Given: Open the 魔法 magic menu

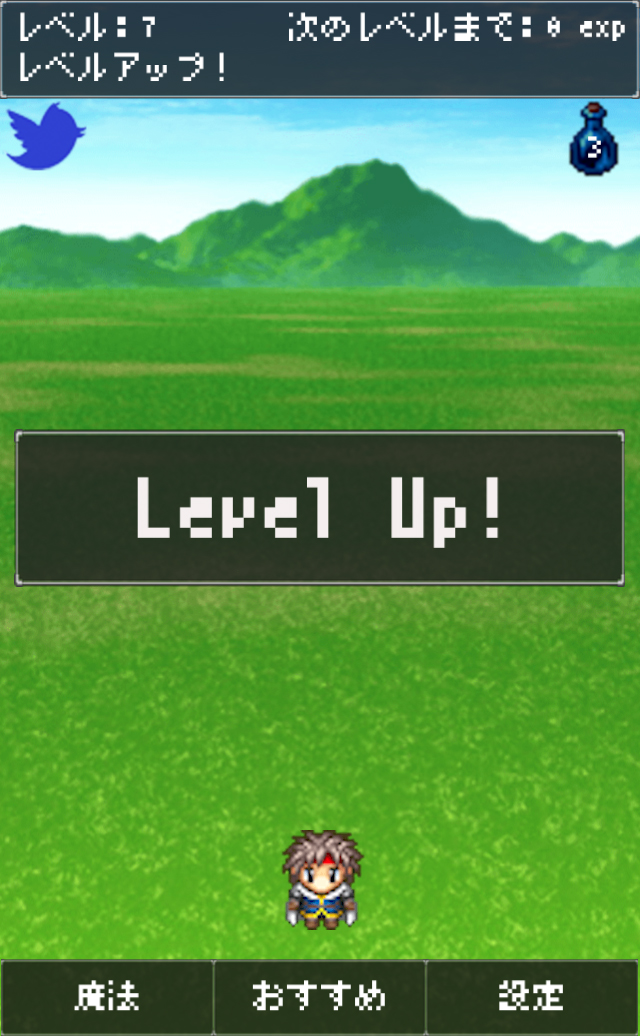Looking at the screenshot, I should point(107,997).
